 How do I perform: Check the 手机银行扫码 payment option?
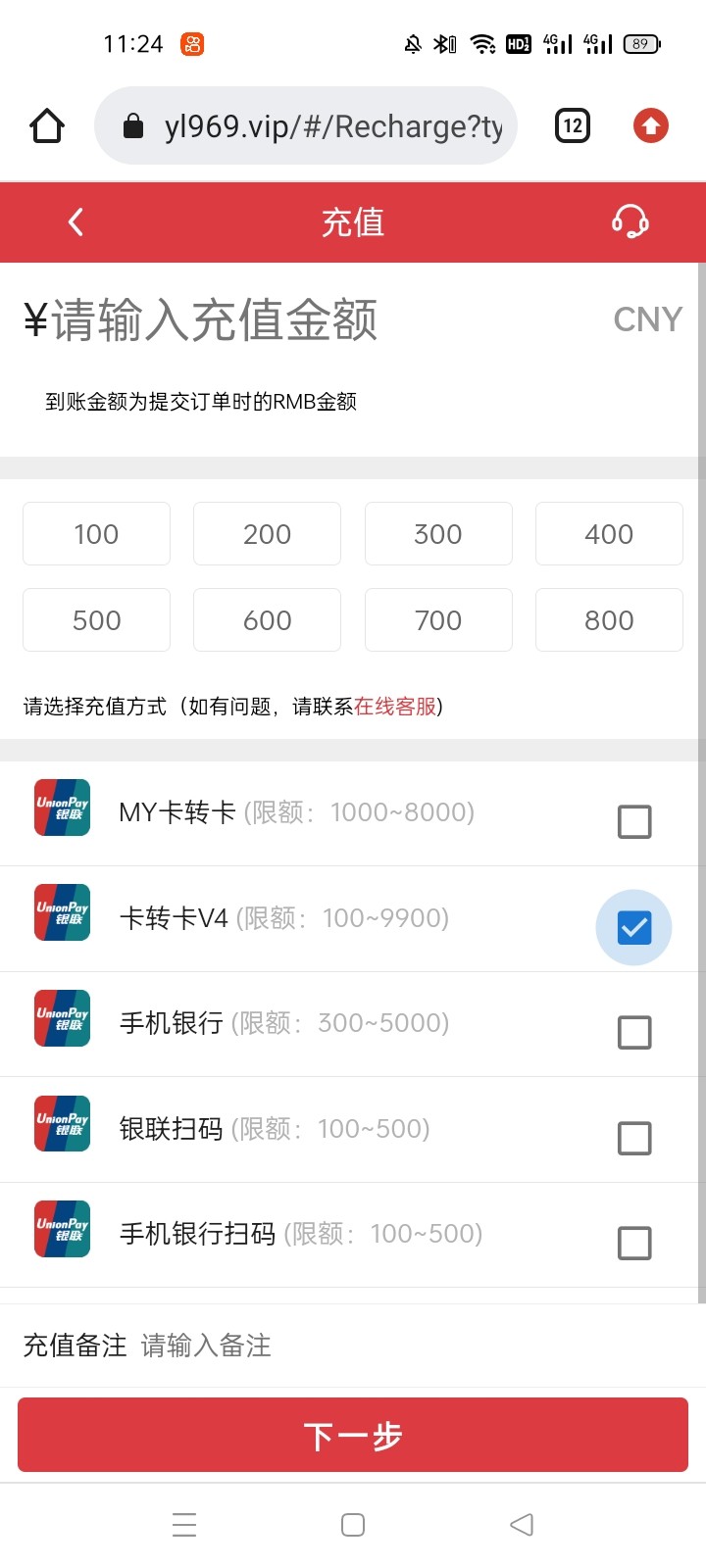pyautogui.click(x=634, y=1243)
